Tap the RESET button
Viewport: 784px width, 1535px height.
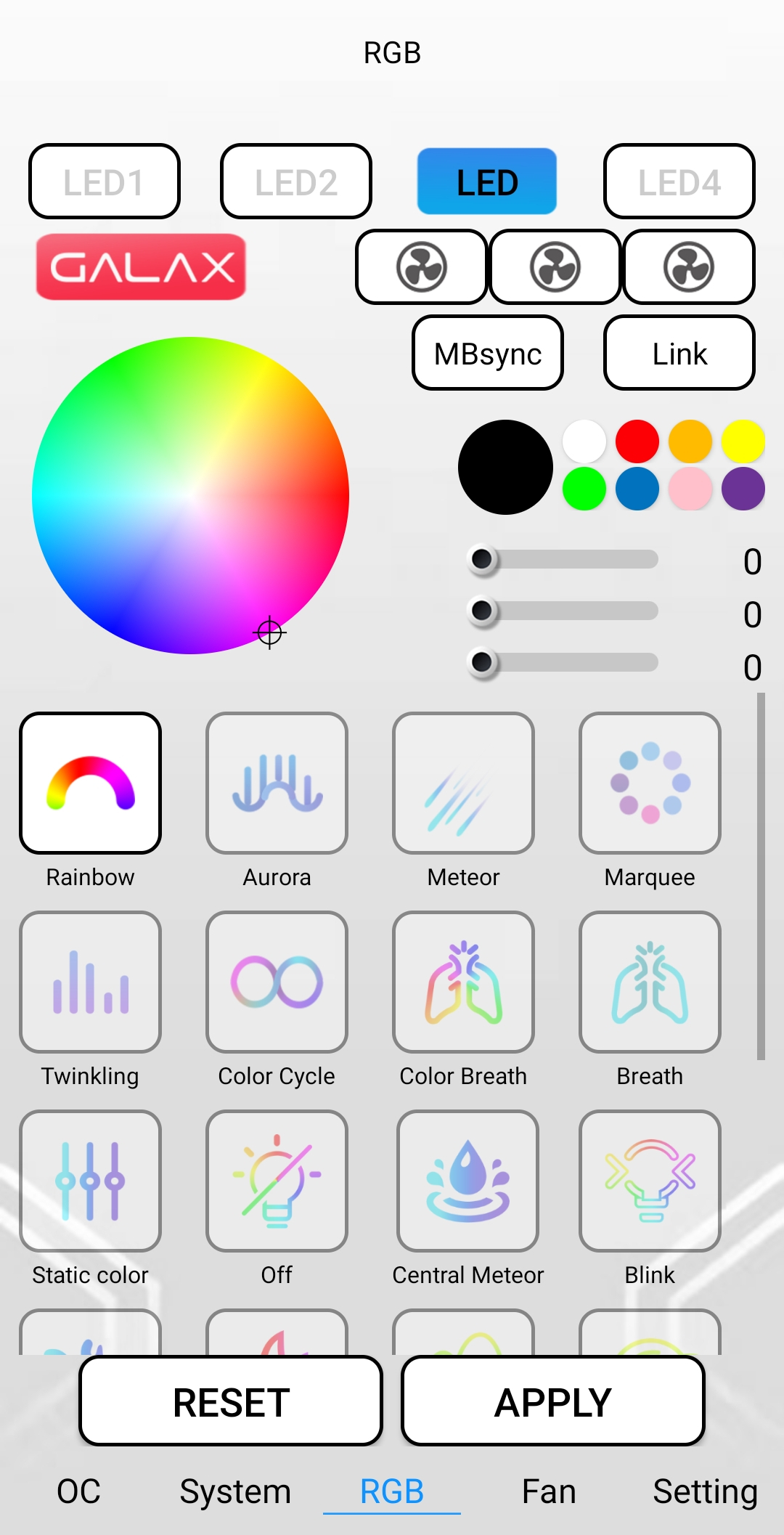pyautogui.click(x=231, y=1401)
